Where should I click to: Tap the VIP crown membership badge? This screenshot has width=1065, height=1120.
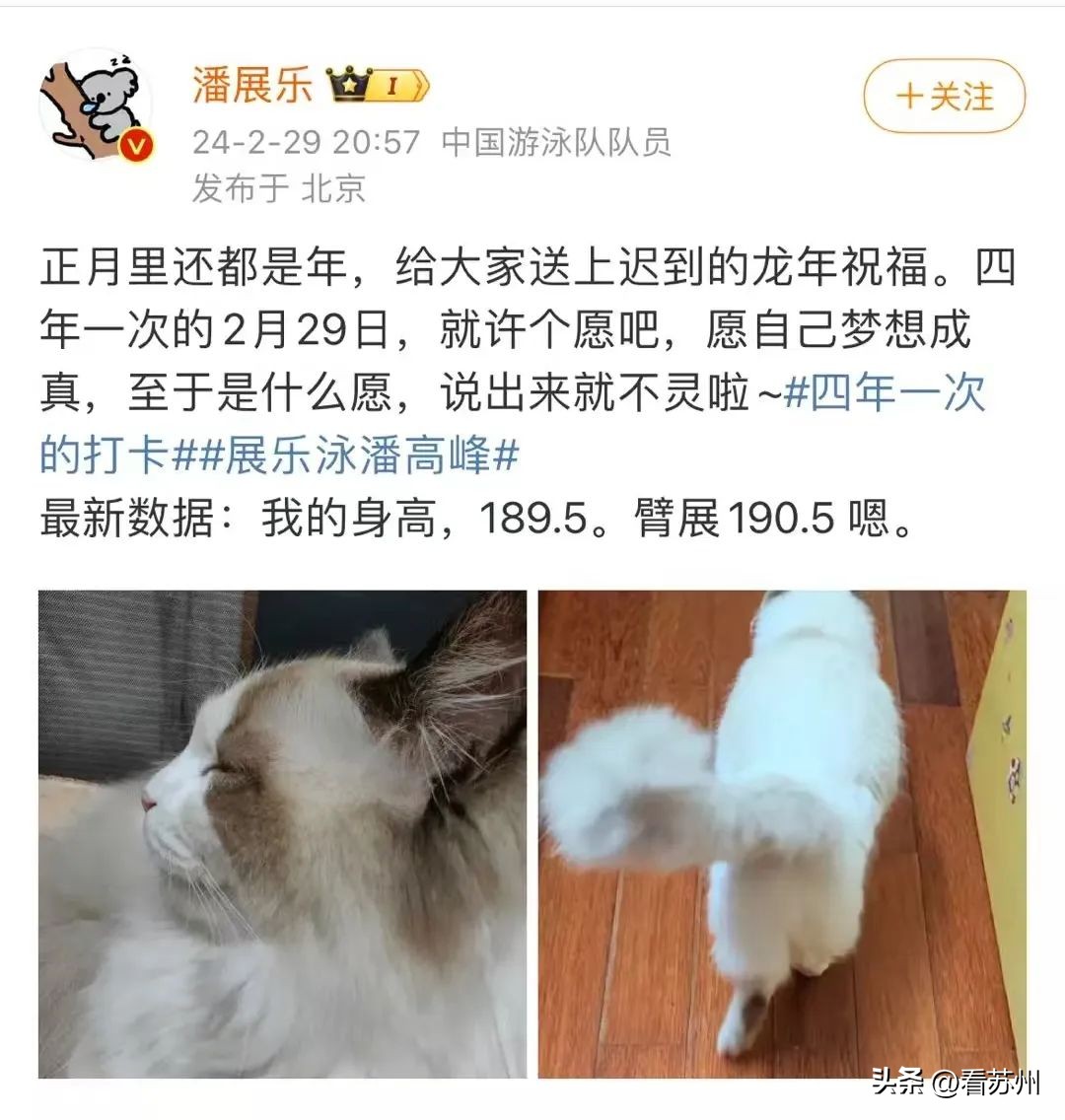tap(378, 86)
